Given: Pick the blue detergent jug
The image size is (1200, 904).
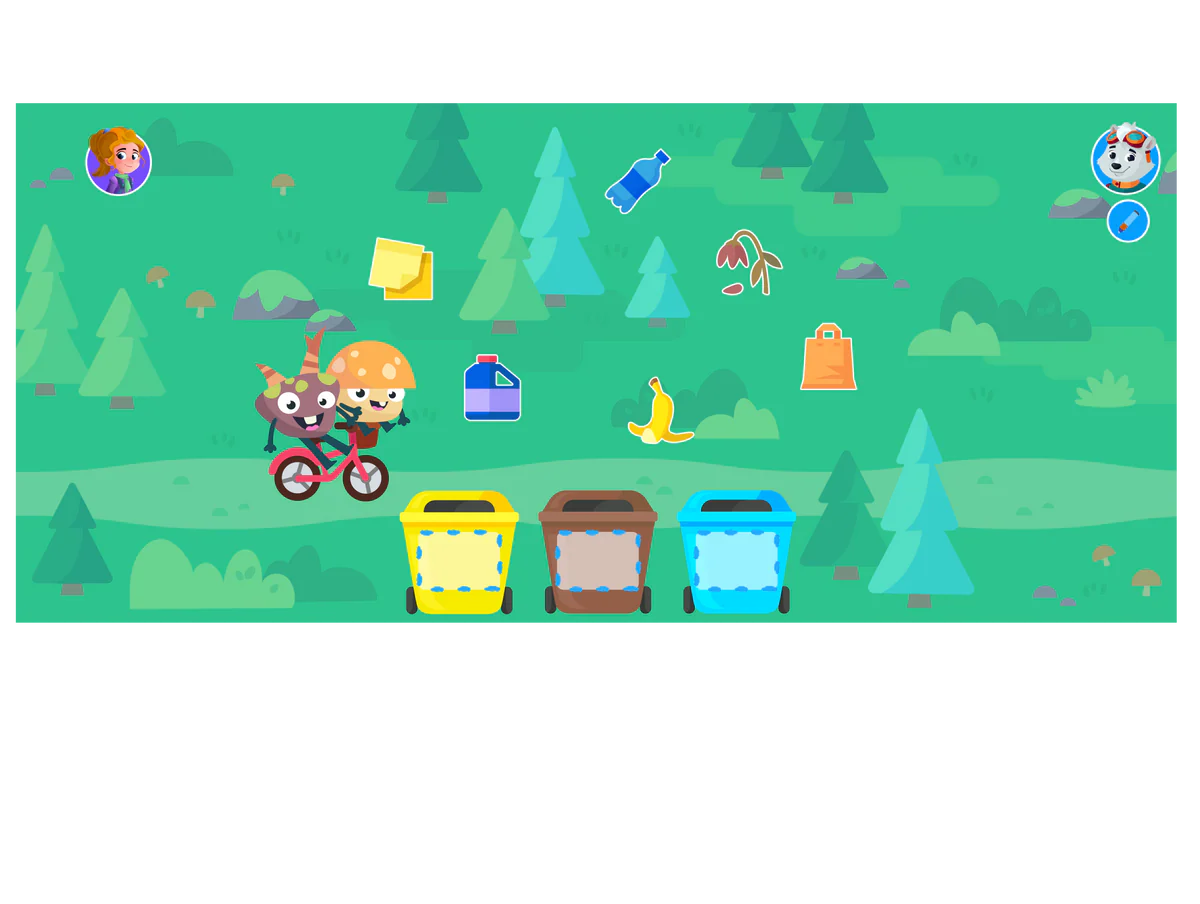Looking at the screenshot, I should pyautogui.click(x=492, y=389).
